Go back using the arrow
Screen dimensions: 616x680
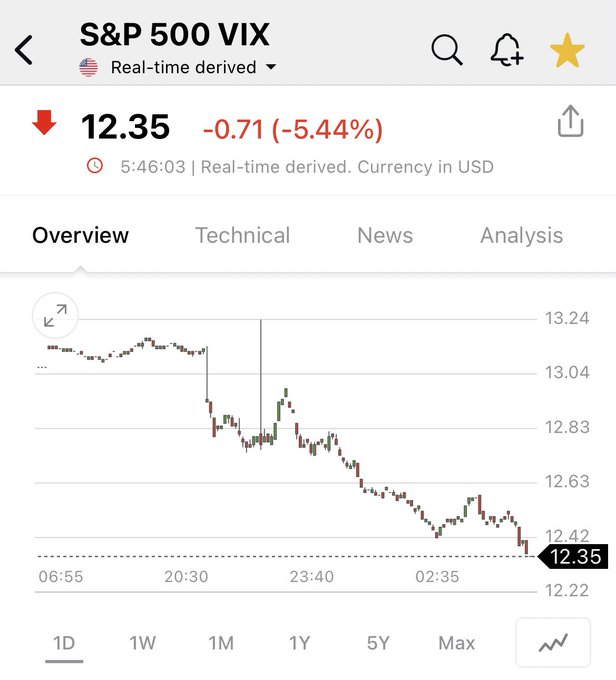(x=24, y=49)
